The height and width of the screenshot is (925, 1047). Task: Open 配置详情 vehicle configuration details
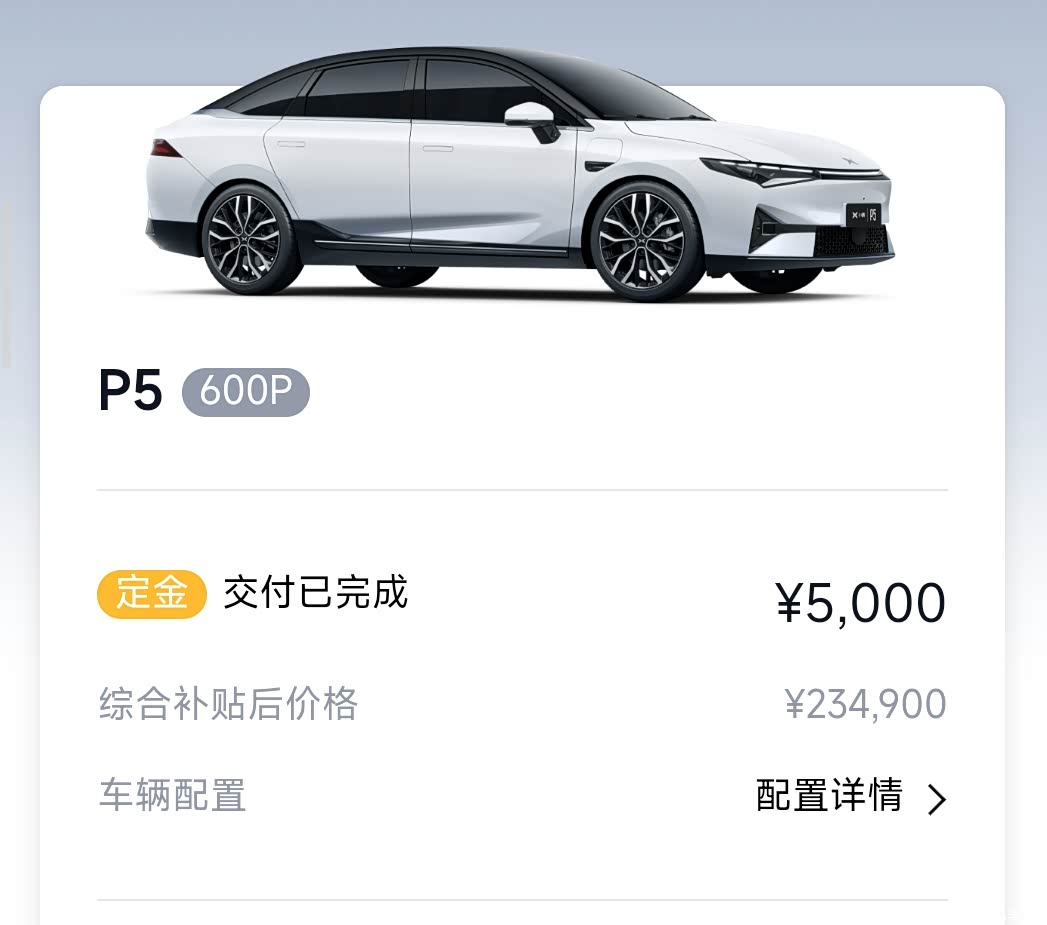click(850, 797)
